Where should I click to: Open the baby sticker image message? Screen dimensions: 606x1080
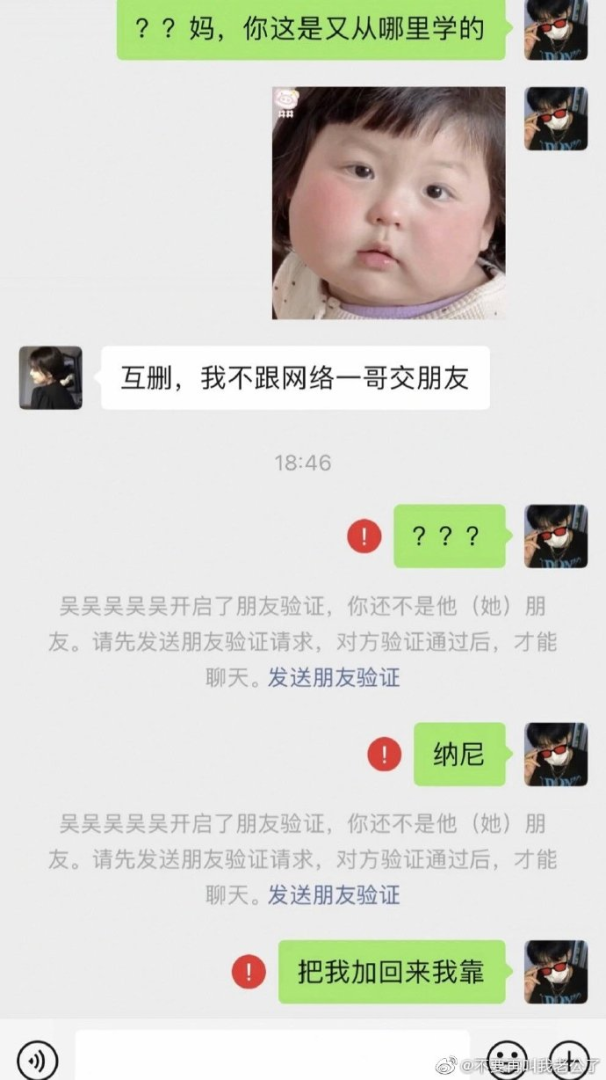(388, 203)
